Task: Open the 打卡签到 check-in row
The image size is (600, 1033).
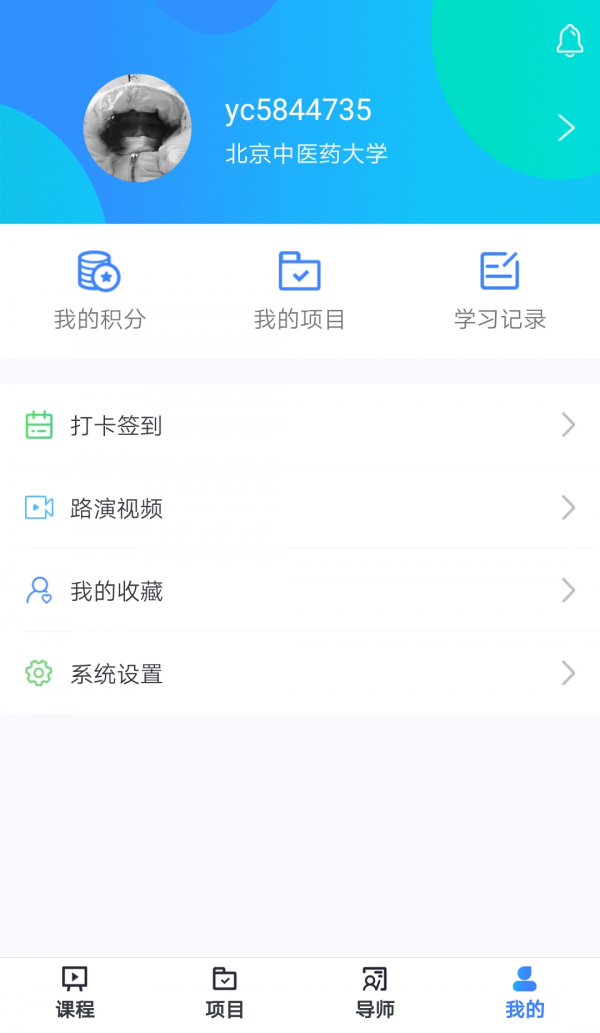Action: coord(300,426)
